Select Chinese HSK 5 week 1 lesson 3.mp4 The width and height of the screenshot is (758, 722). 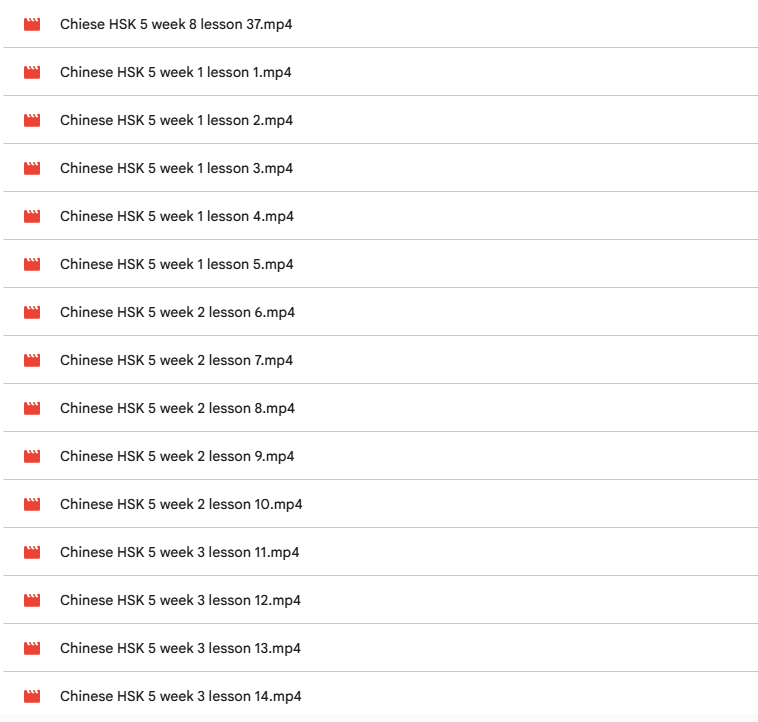[x=175, y=168]
